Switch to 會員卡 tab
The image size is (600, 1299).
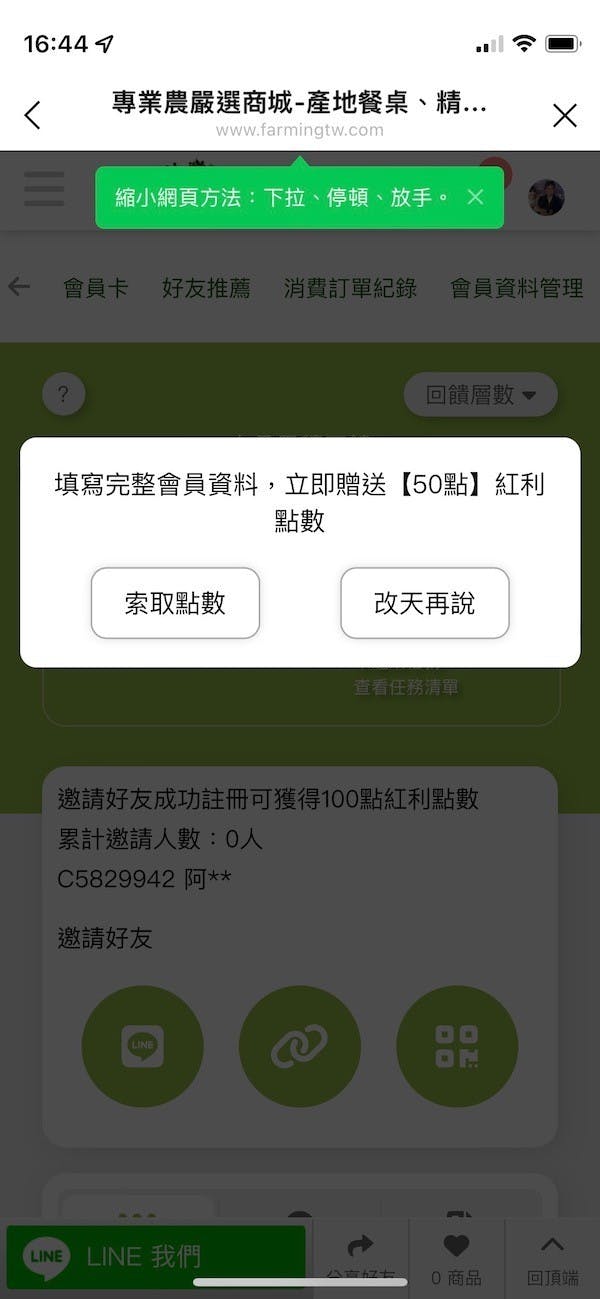tap(96, 289)
